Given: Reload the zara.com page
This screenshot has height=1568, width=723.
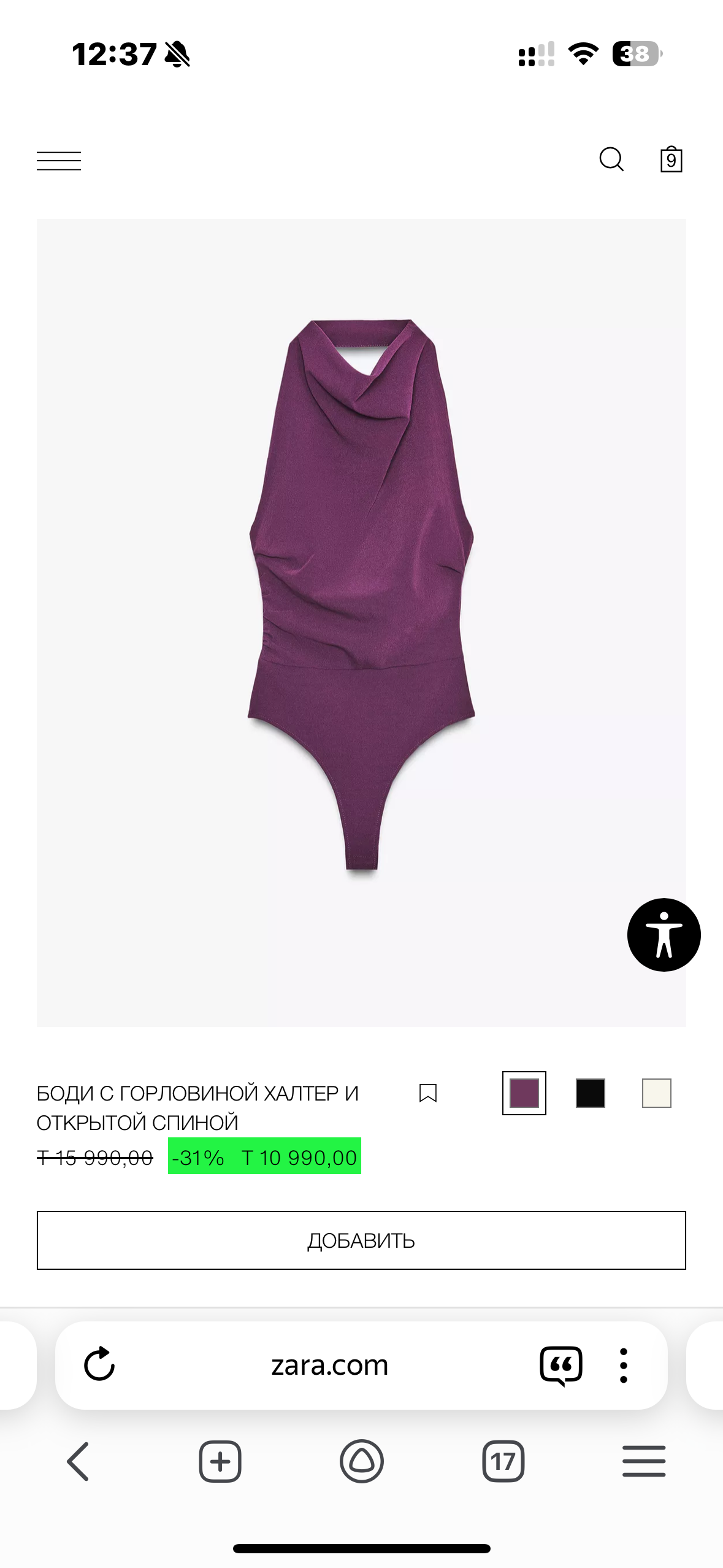Looking at the screenshot, I should click(x=99, y=1364).
